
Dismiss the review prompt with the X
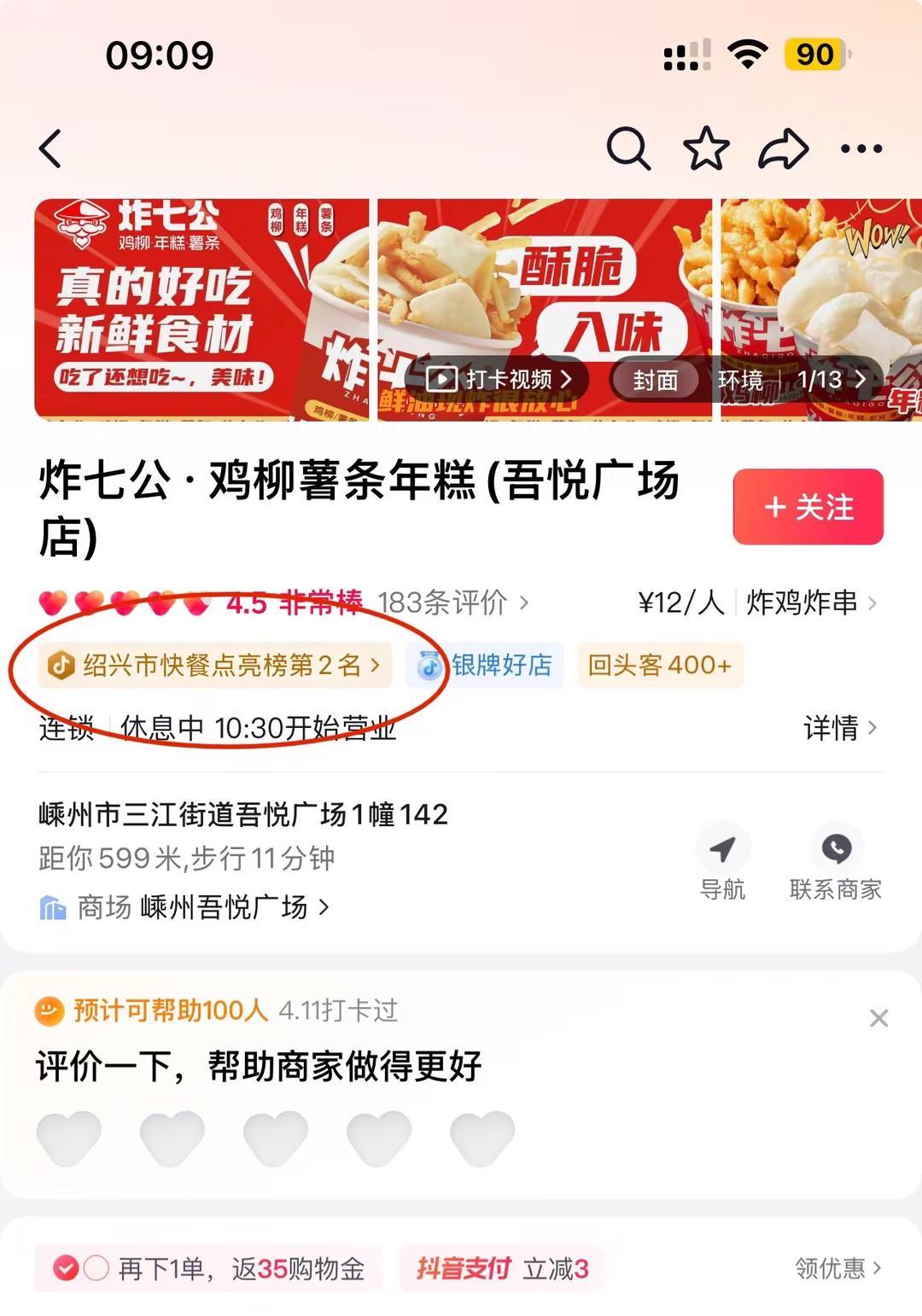(x=877, y=1017)
